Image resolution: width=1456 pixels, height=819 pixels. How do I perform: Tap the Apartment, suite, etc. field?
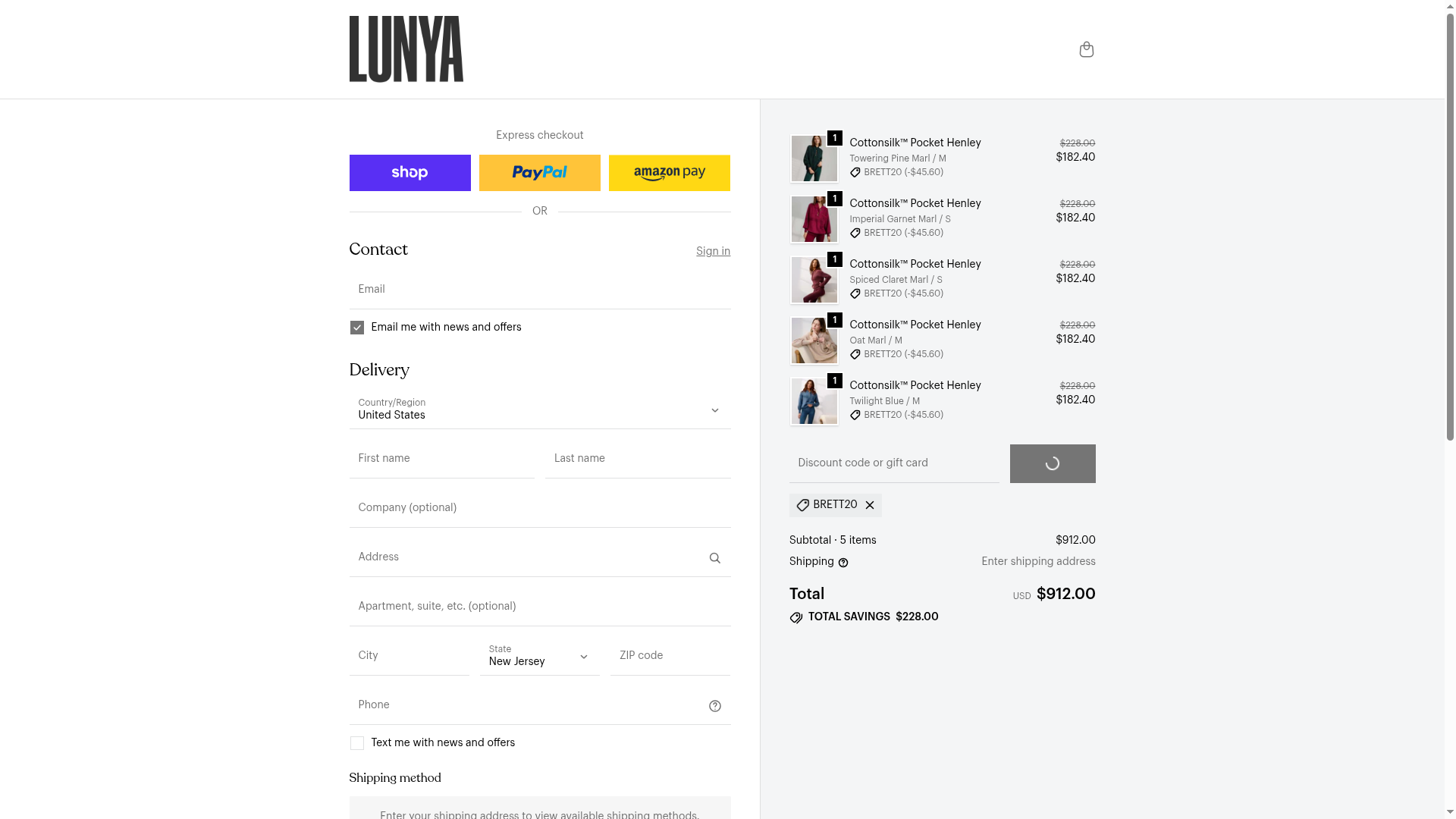click(539, 607)
